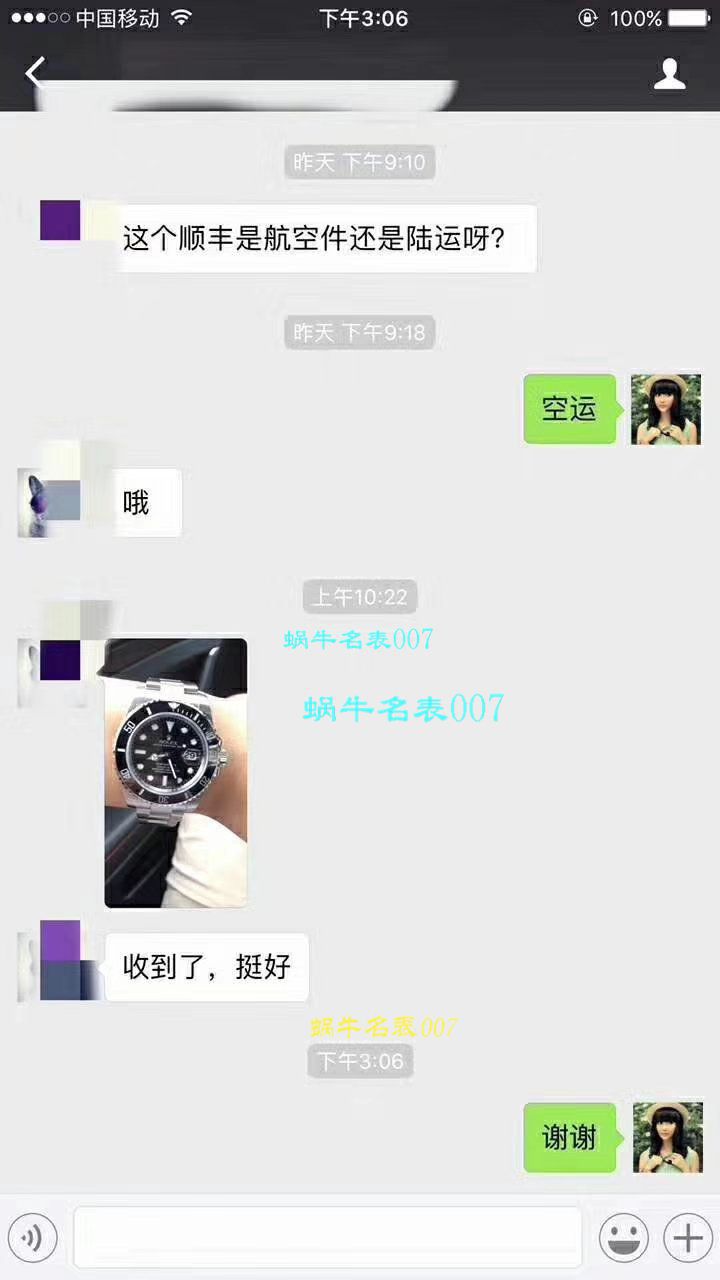Go back to the chat list

36,73
